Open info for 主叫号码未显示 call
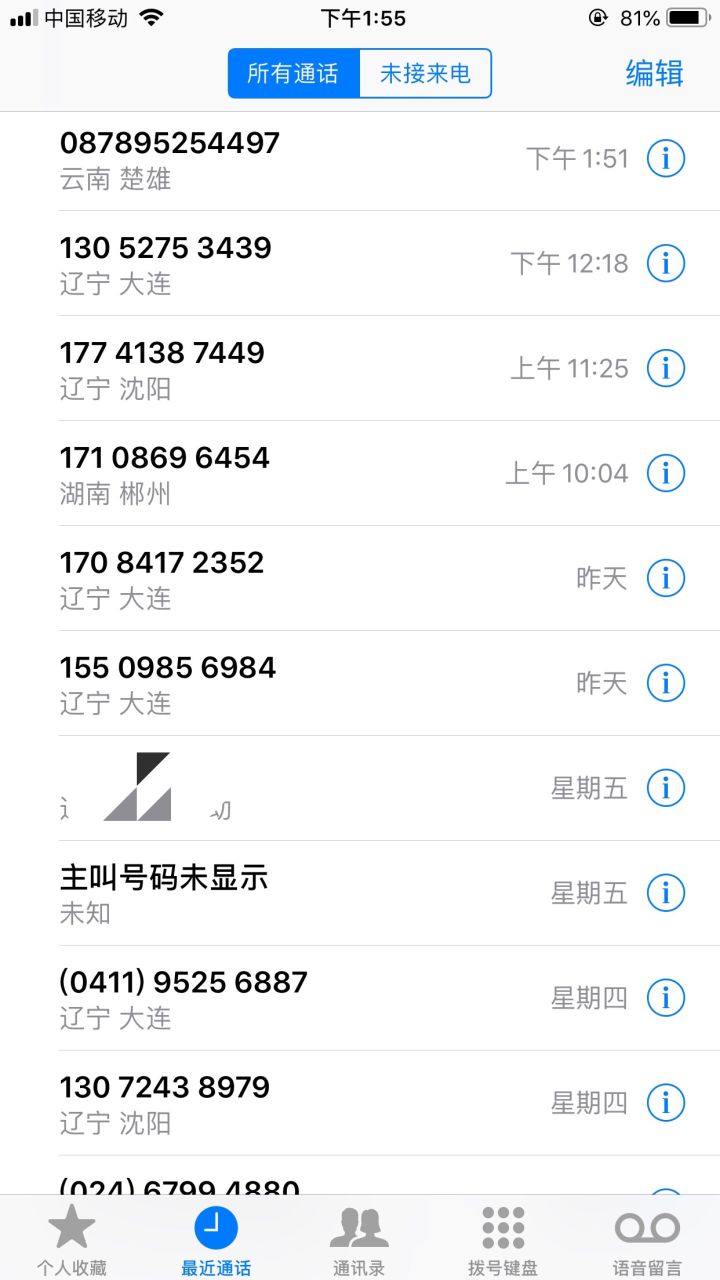This screenshot has width=720, height=1280. coord(666,893)
